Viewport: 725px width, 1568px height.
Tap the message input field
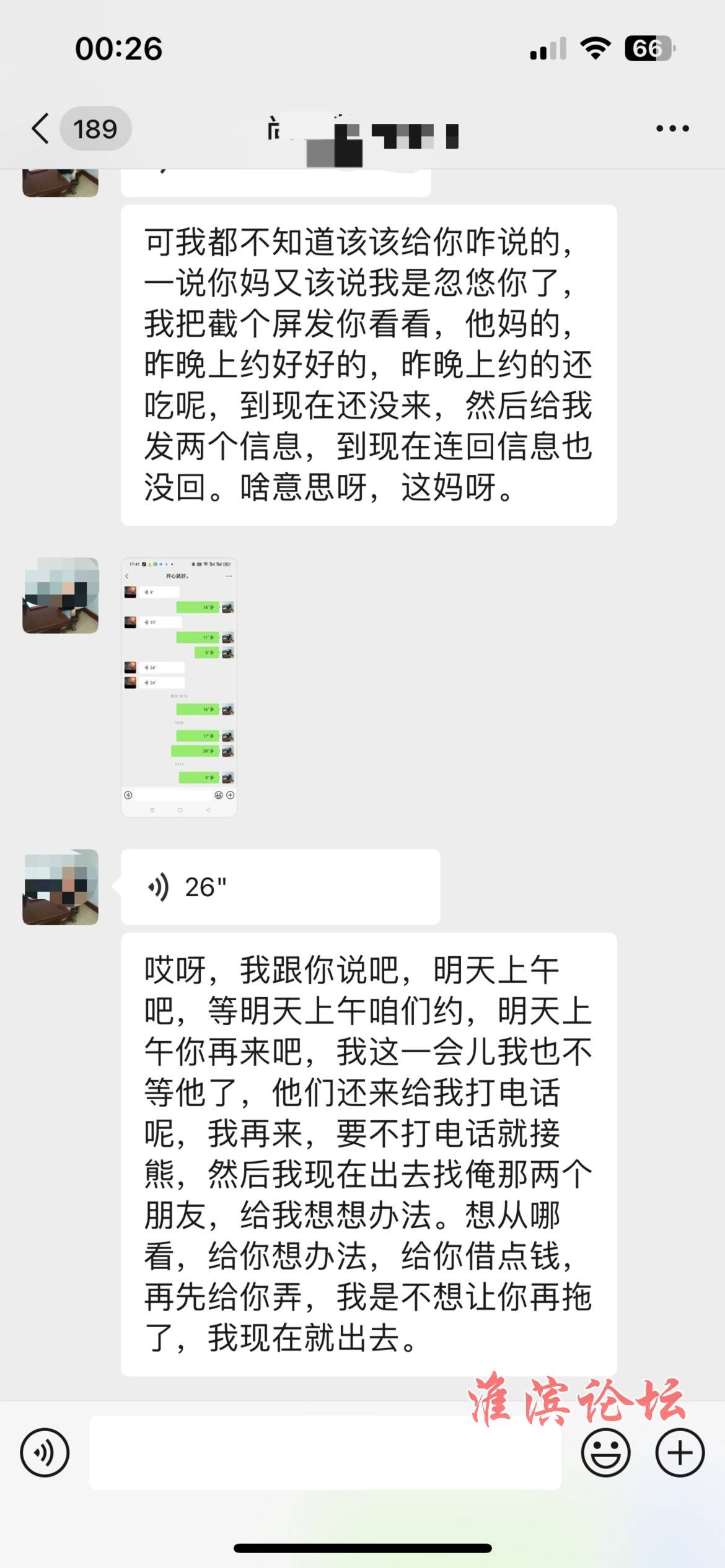(325, 1452)
